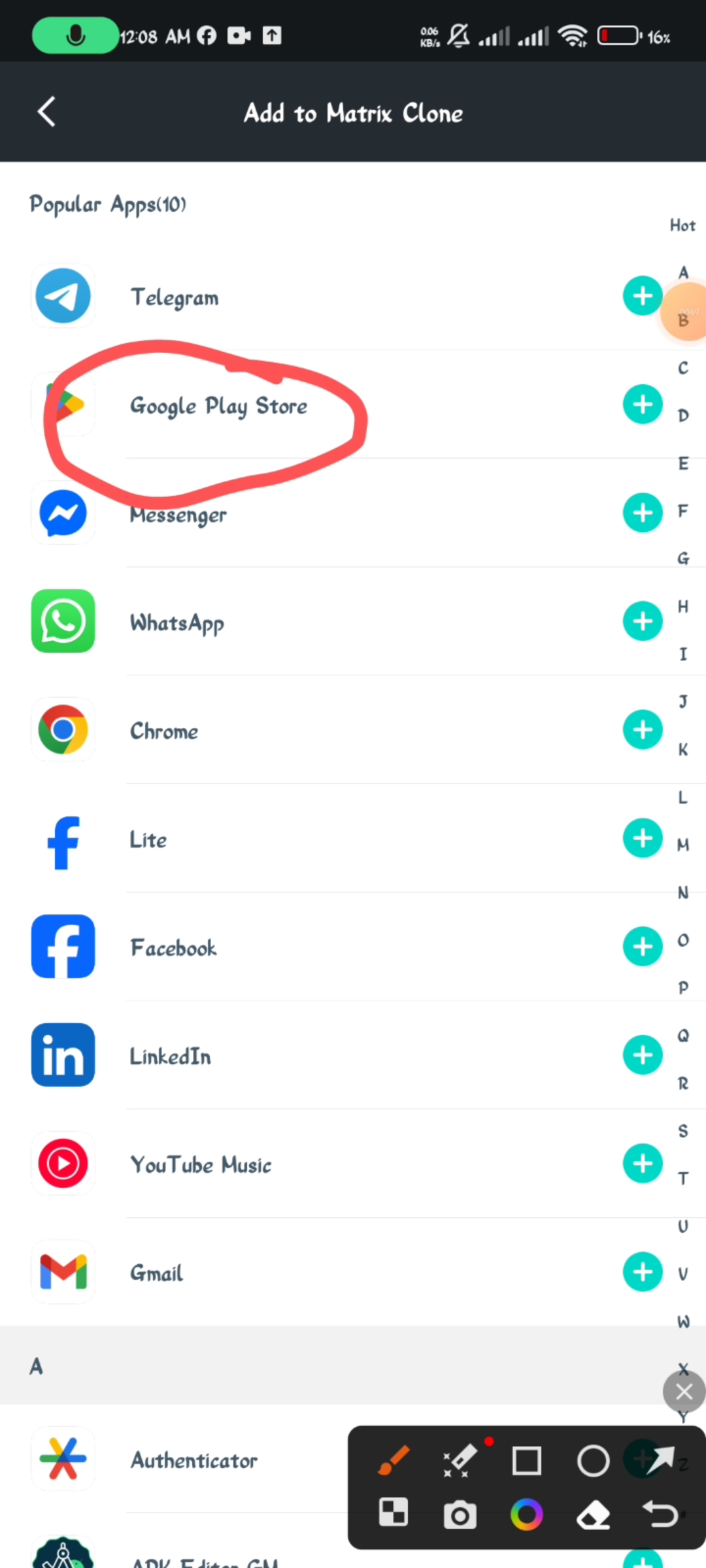Add Facebook Lite clone
This screenshot has height=1568, width=706.
pos(642,838)
